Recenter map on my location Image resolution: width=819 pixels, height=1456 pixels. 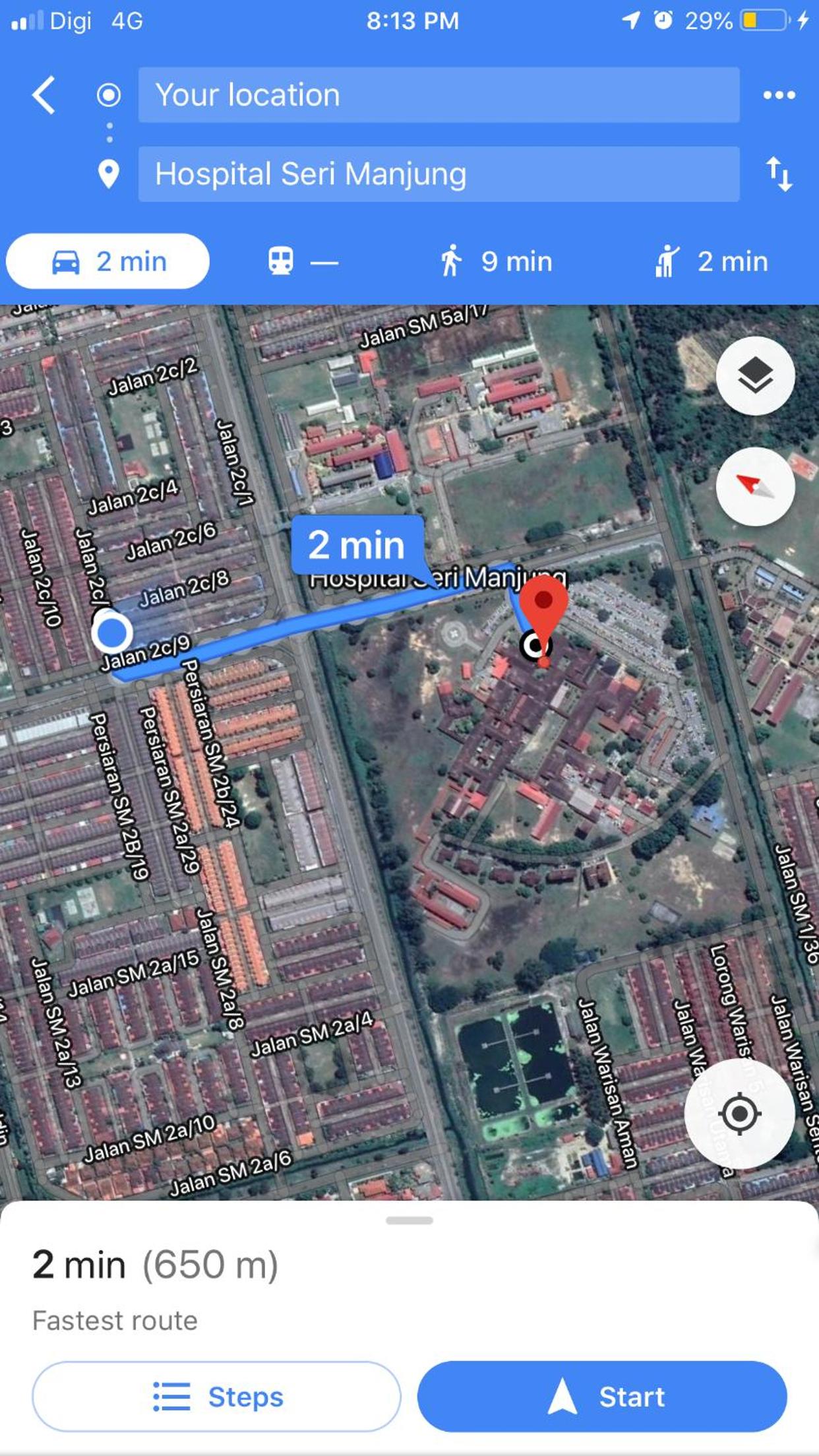pos(739,1114)
